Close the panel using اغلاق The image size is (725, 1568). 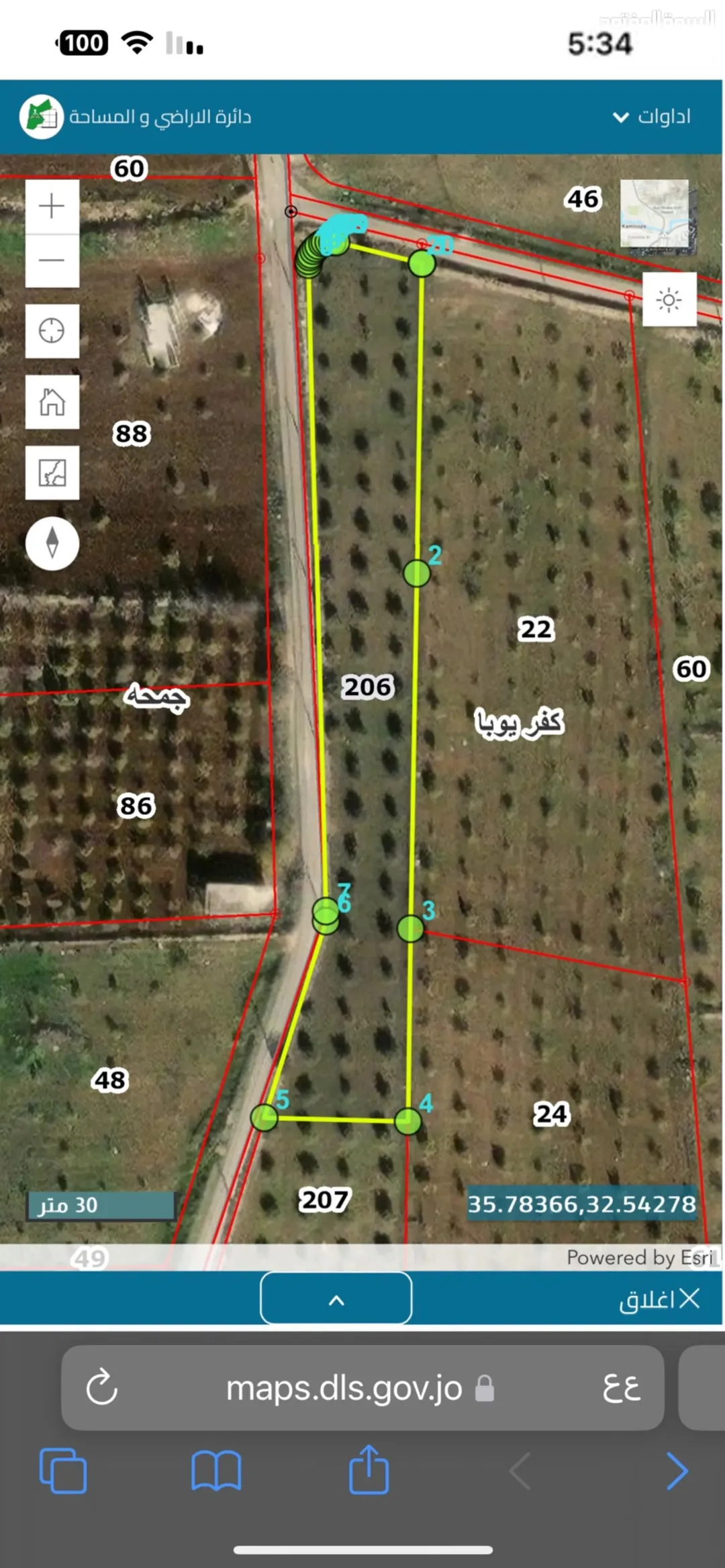tap(659, 1300)
